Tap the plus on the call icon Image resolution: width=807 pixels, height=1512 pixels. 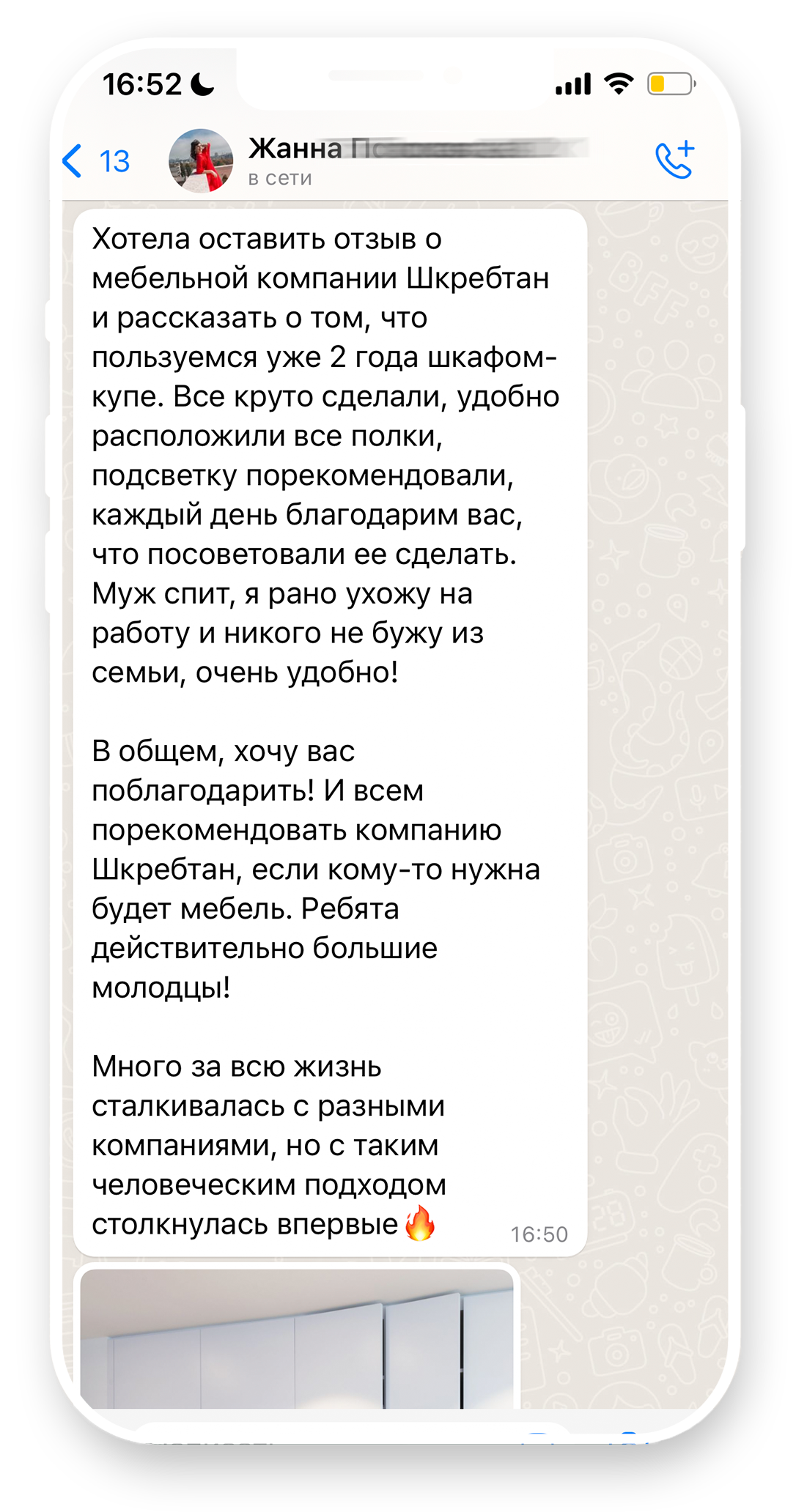coord(686,149)
